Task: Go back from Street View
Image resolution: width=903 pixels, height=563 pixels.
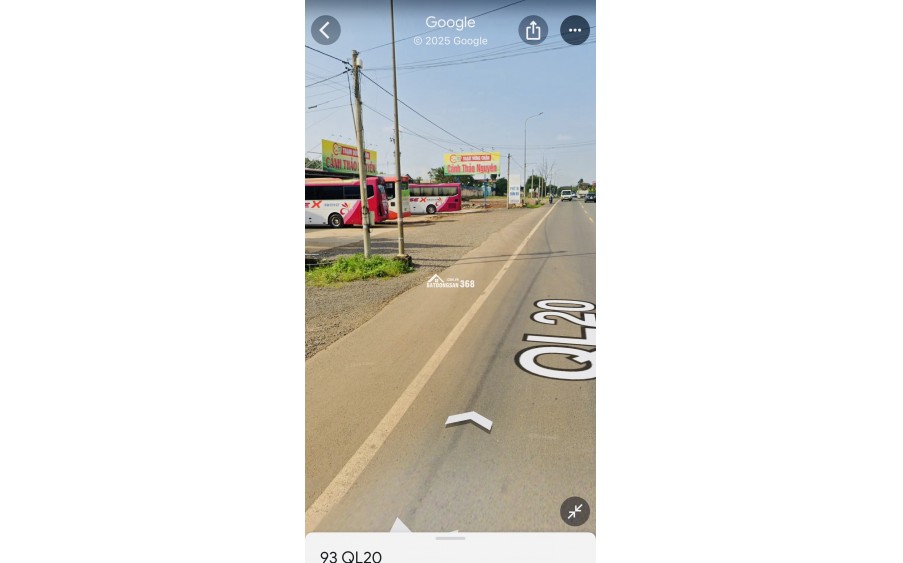Action: pyautogui.click(x=325, y=30)
